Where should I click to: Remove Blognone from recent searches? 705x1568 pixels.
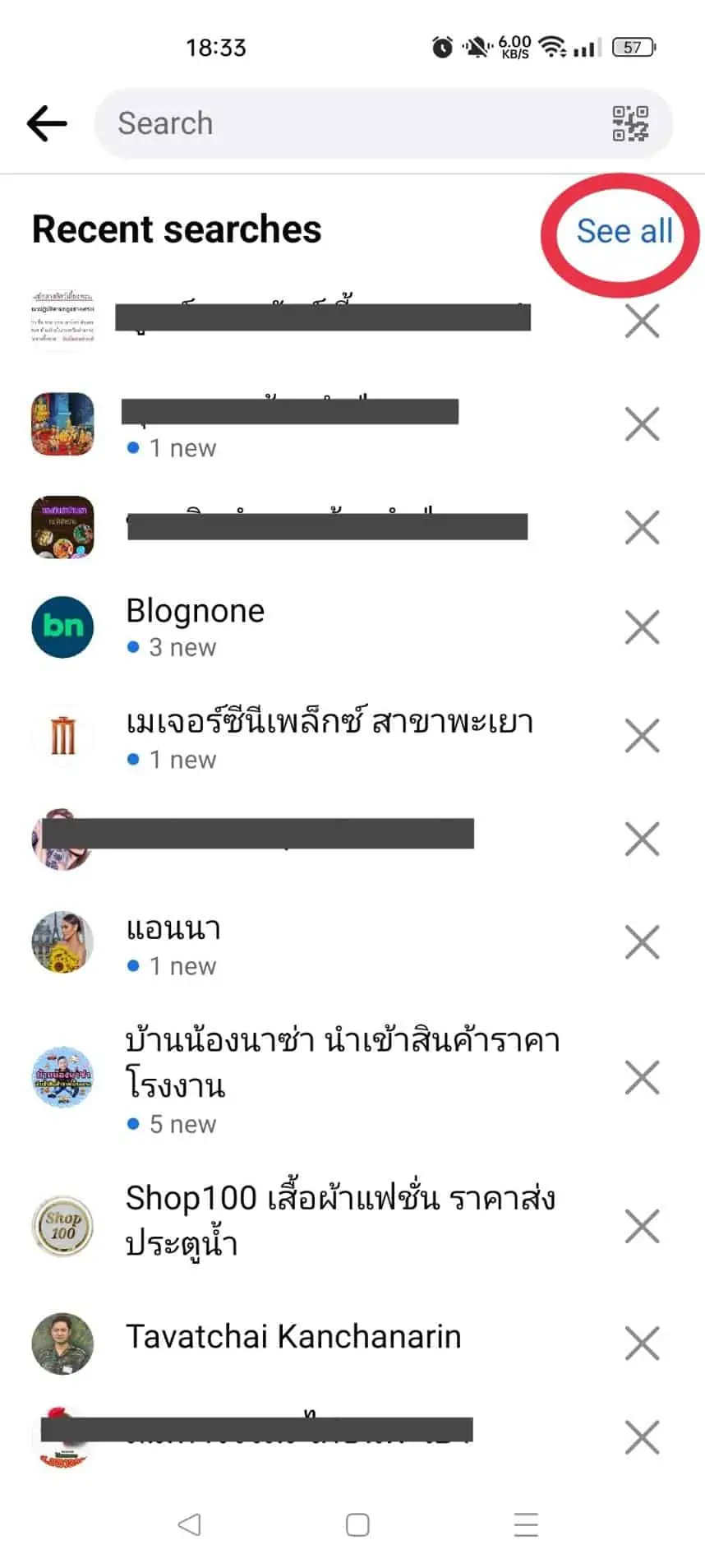[x=643, y=627]
